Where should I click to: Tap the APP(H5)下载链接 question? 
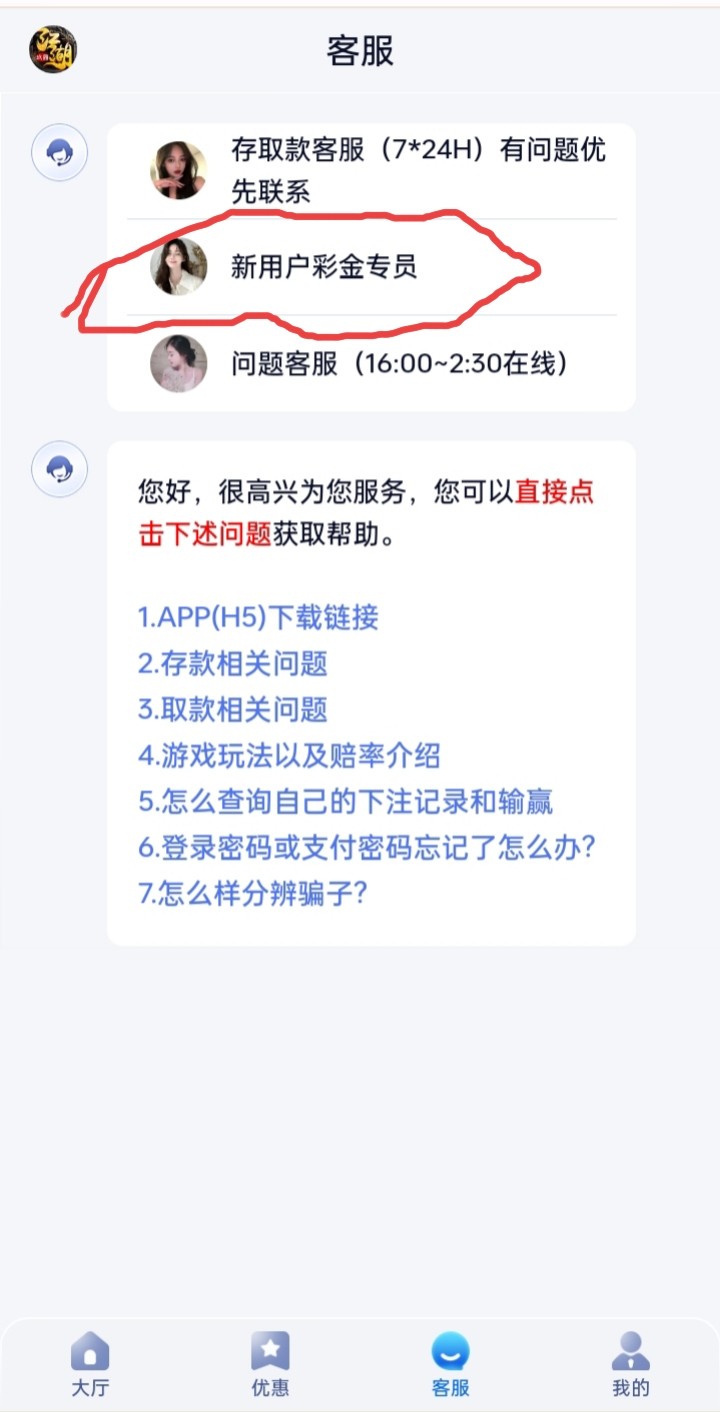click(258, 617)
